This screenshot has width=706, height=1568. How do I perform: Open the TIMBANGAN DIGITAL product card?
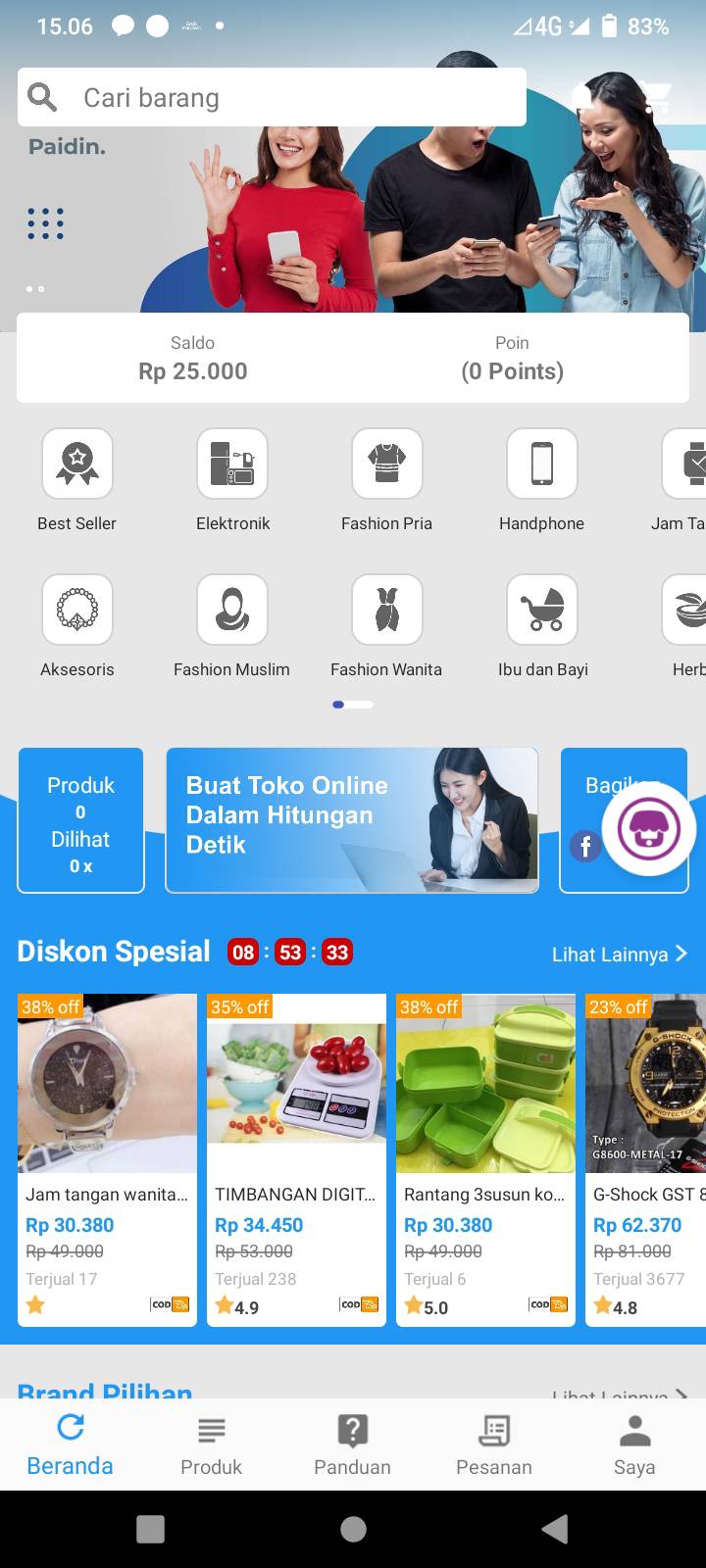click(296, 1159)
